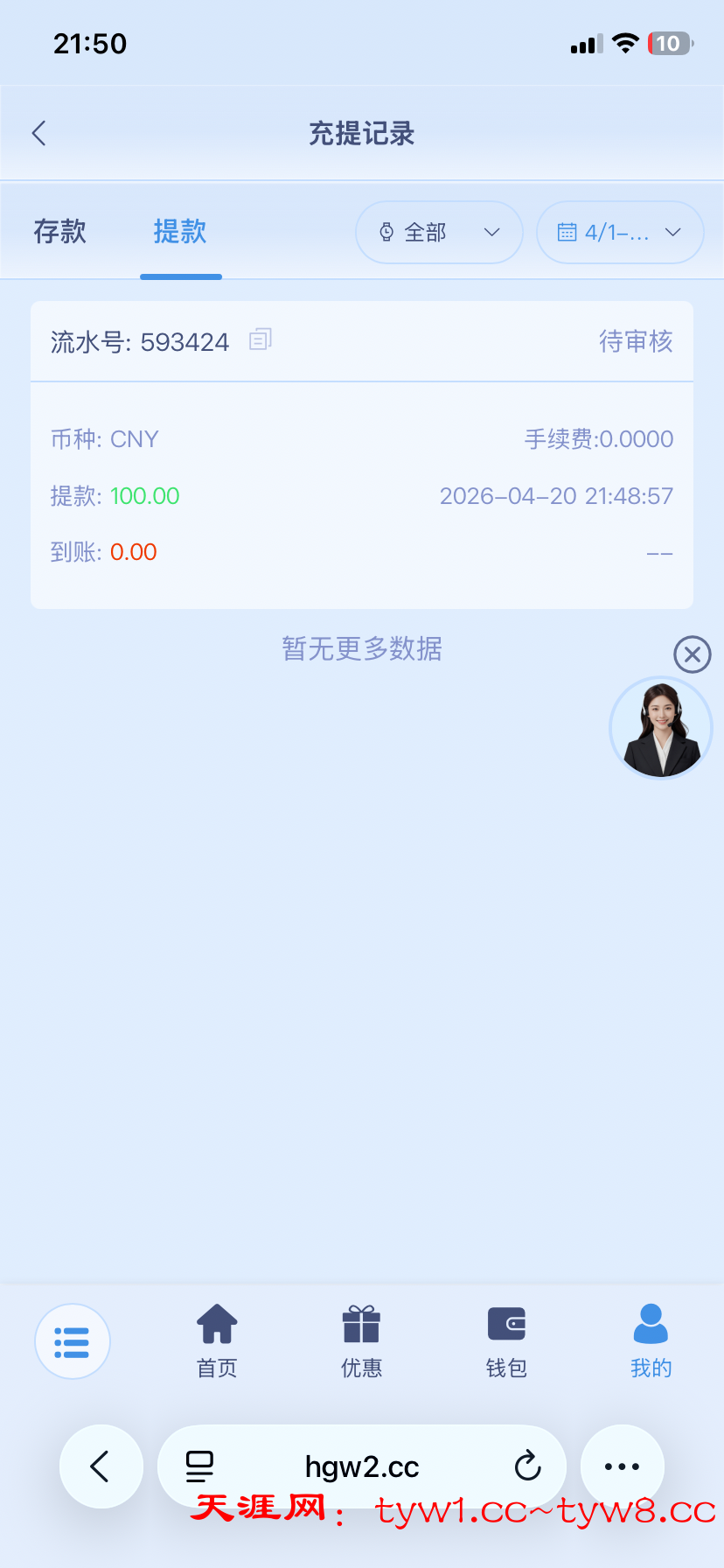Image resolution: width=724 pixels, height=1568 pixels.
Task: Tap the refresh icon in browser bar
Action: coord(528,1466)
